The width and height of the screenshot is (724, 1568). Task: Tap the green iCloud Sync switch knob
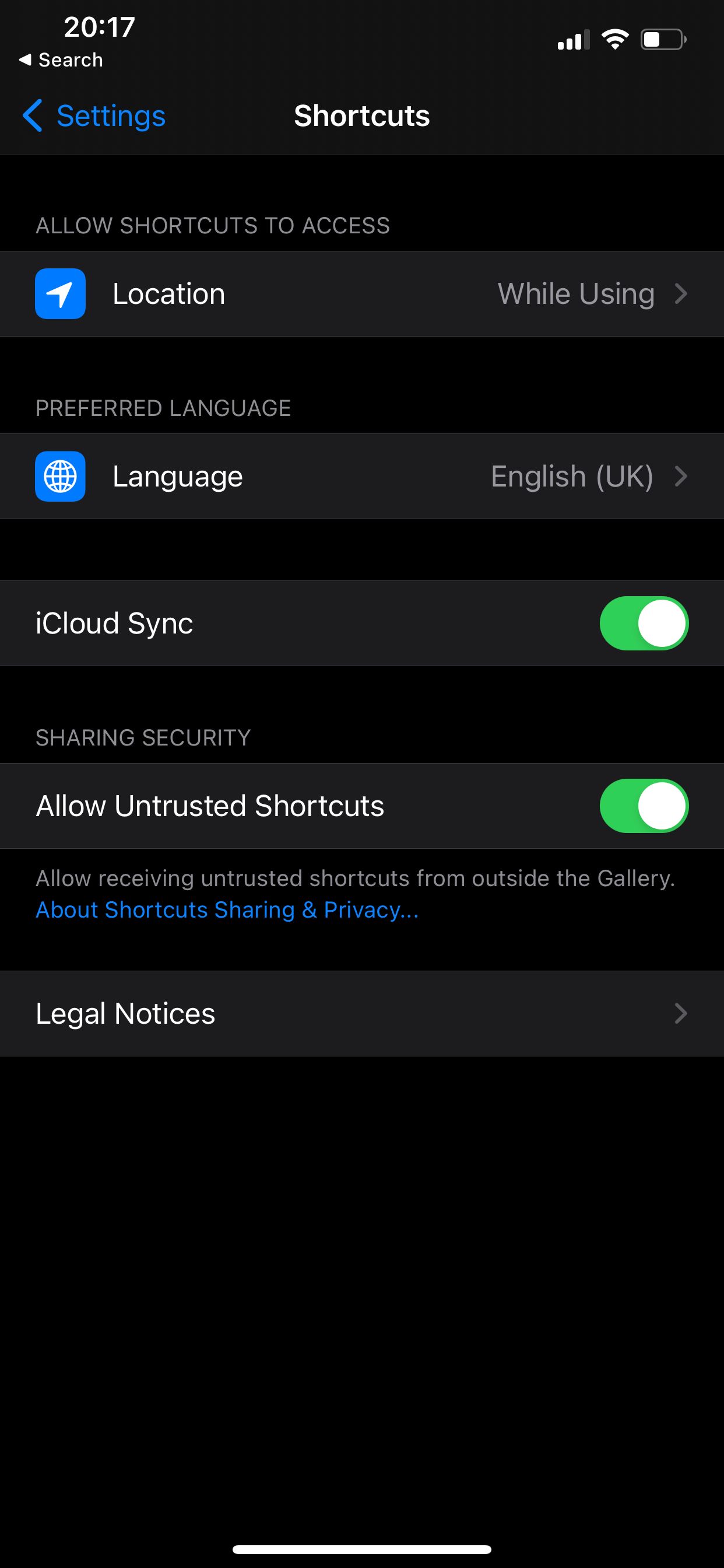pos(659,622)
